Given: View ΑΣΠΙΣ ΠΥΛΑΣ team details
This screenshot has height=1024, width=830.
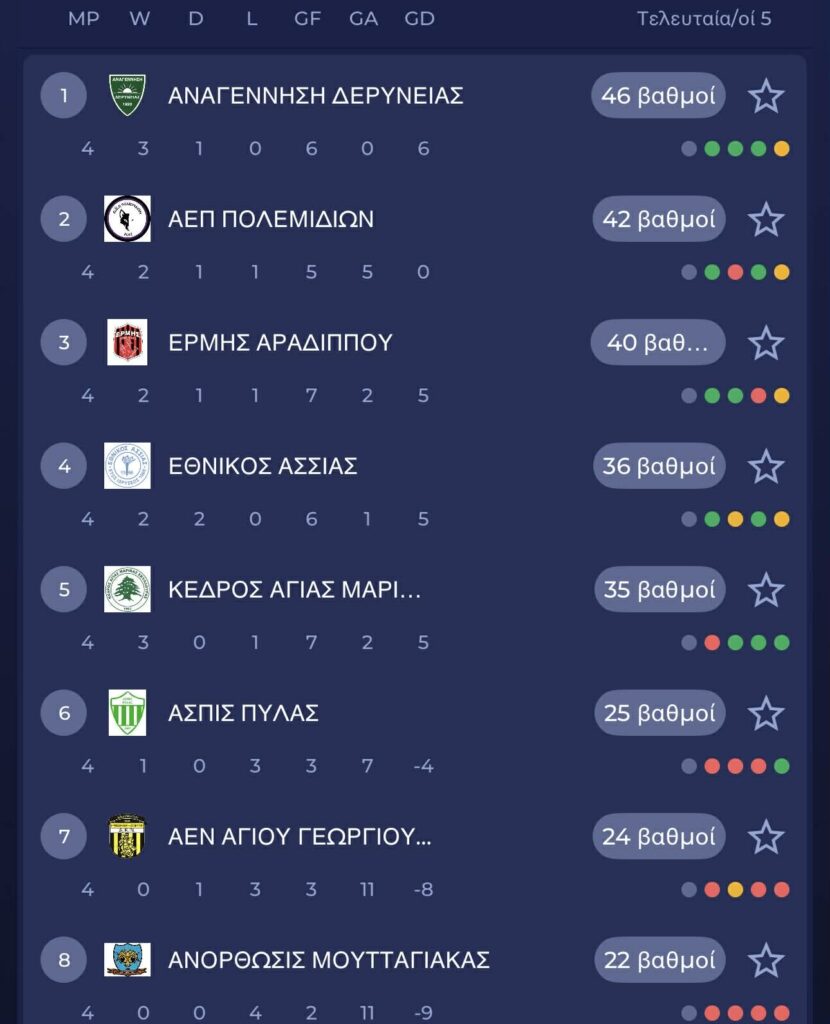Looking at the screenshot, I should pyautogui.click(x=243, y=714).
